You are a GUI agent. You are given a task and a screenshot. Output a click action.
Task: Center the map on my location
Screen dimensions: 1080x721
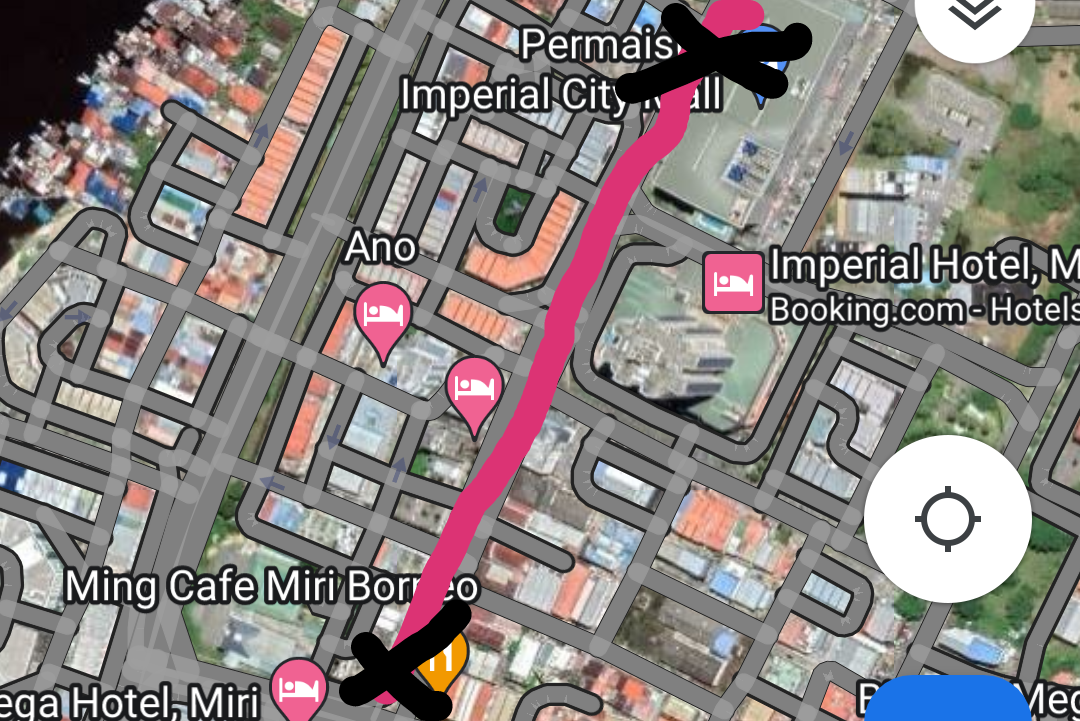click(x=947, y=519)
